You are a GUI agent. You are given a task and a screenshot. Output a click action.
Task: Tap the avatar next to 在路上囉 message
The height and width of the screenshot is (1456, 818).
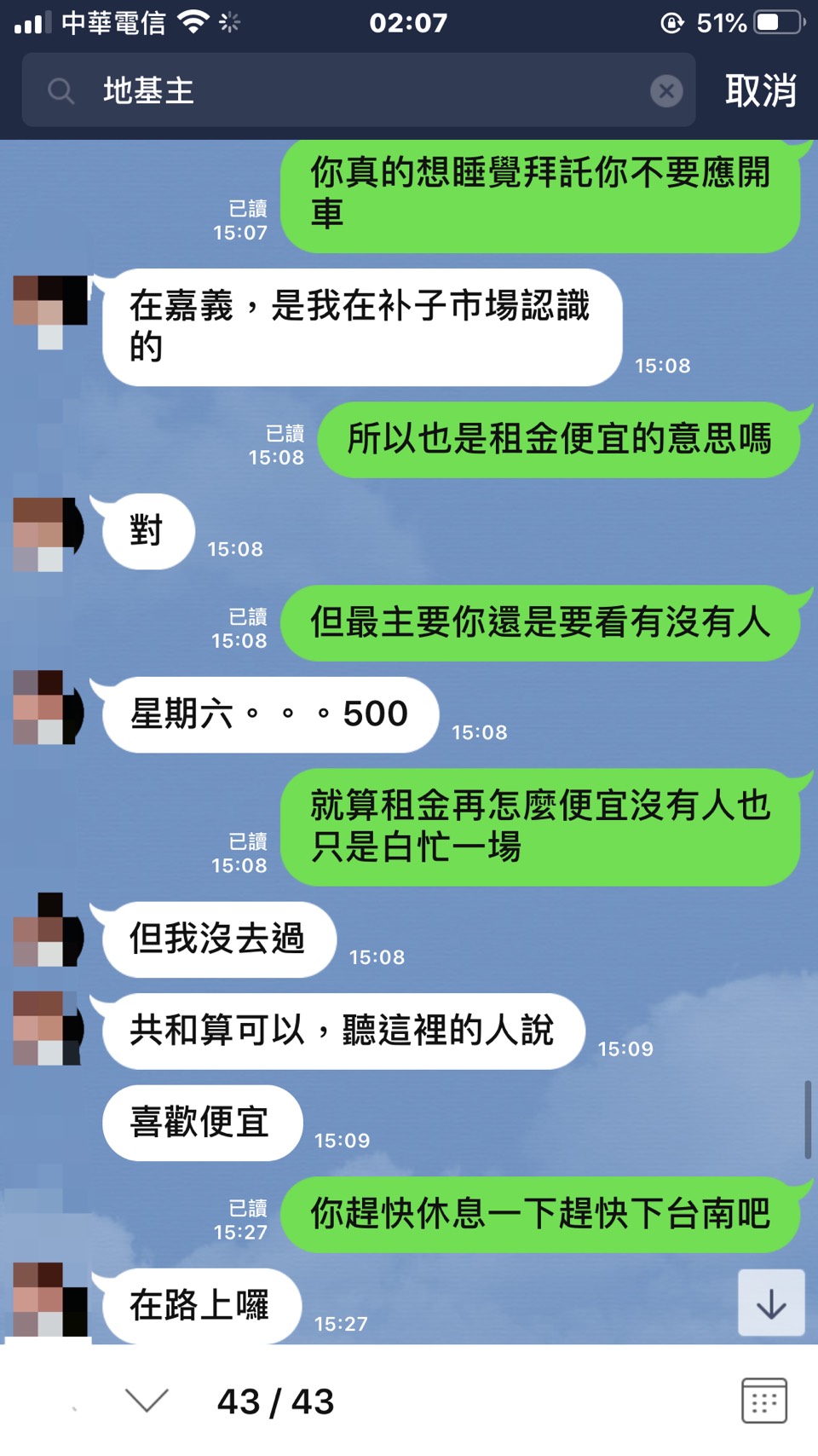(x=50, y=1297)
